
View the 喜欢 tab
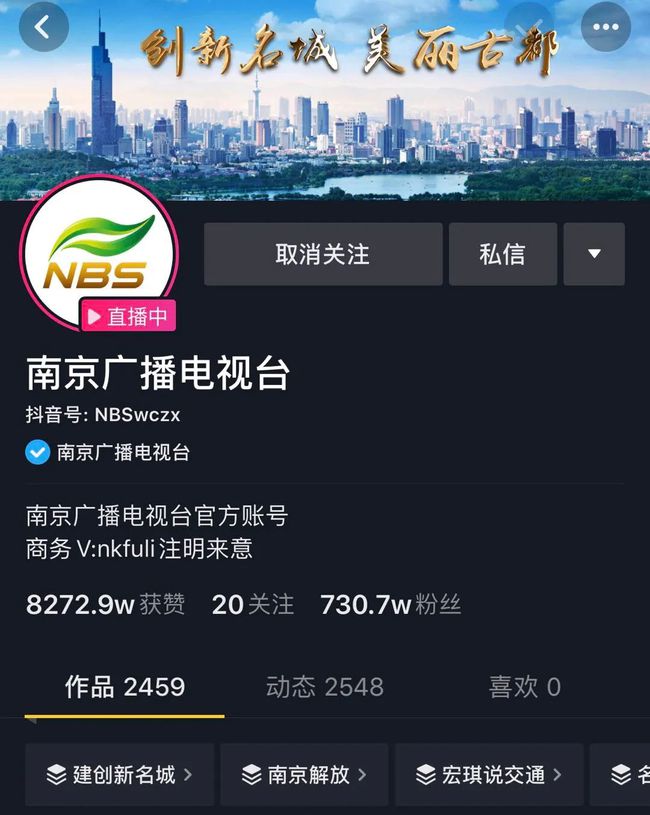[x=524, y=687]
